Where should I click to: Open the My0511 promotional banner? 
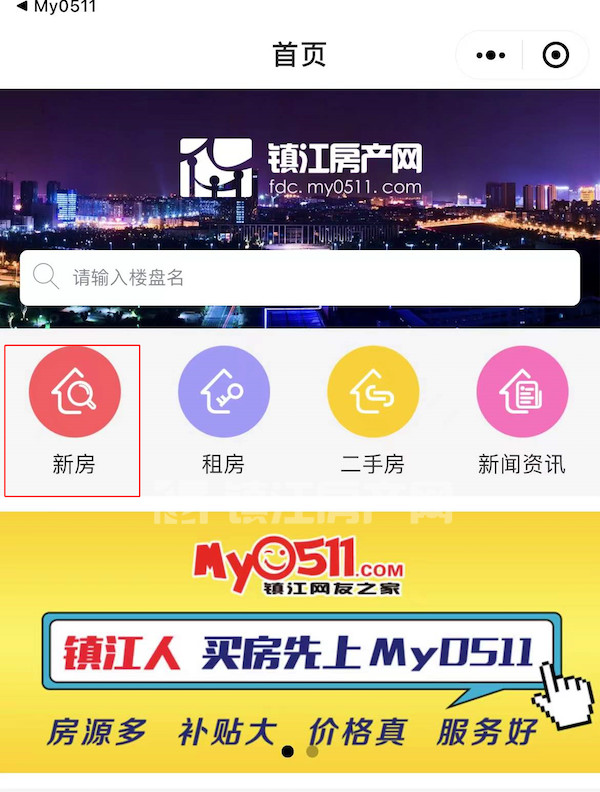[300, 640]
